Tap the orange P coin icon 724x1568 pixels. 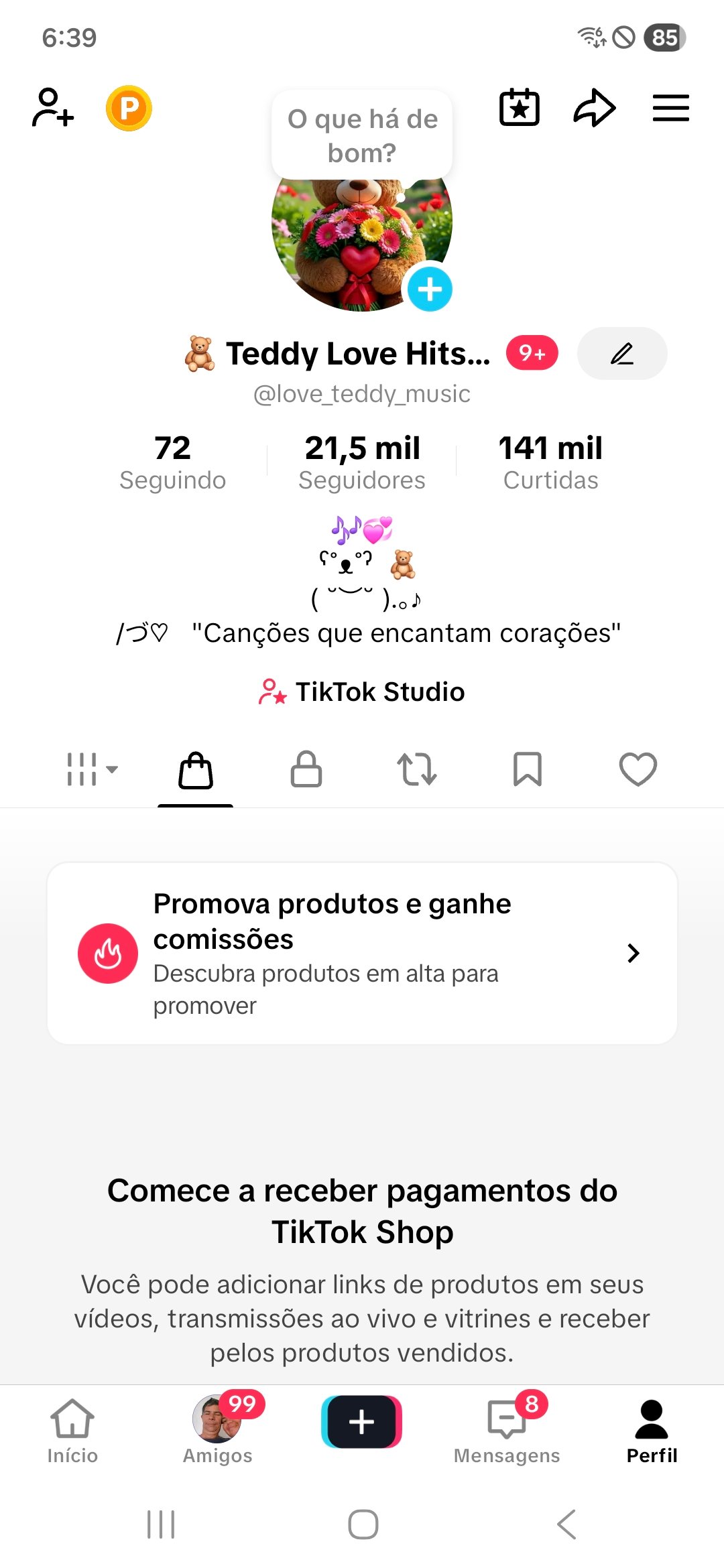(x=129, y=108)
